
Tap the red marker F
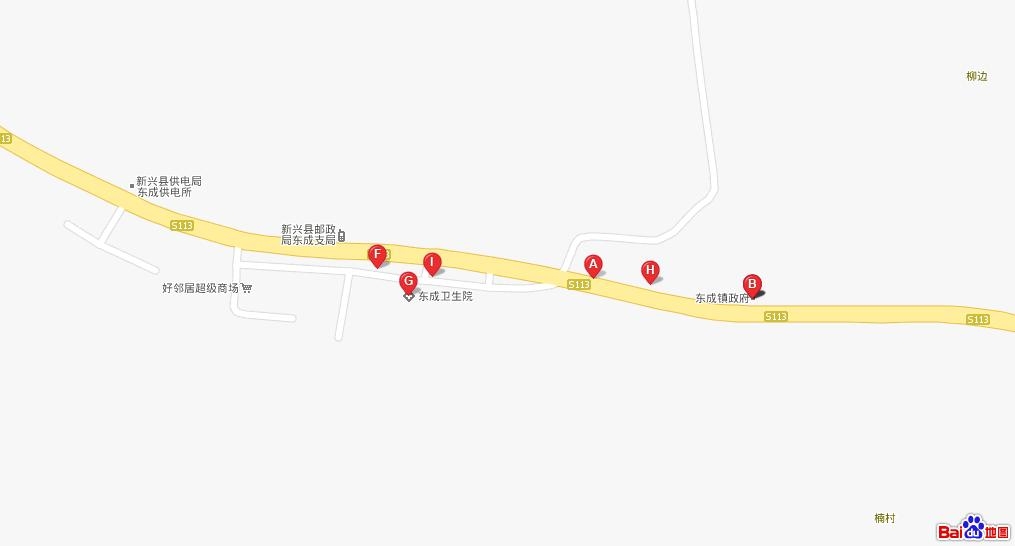tap(377, 255)
